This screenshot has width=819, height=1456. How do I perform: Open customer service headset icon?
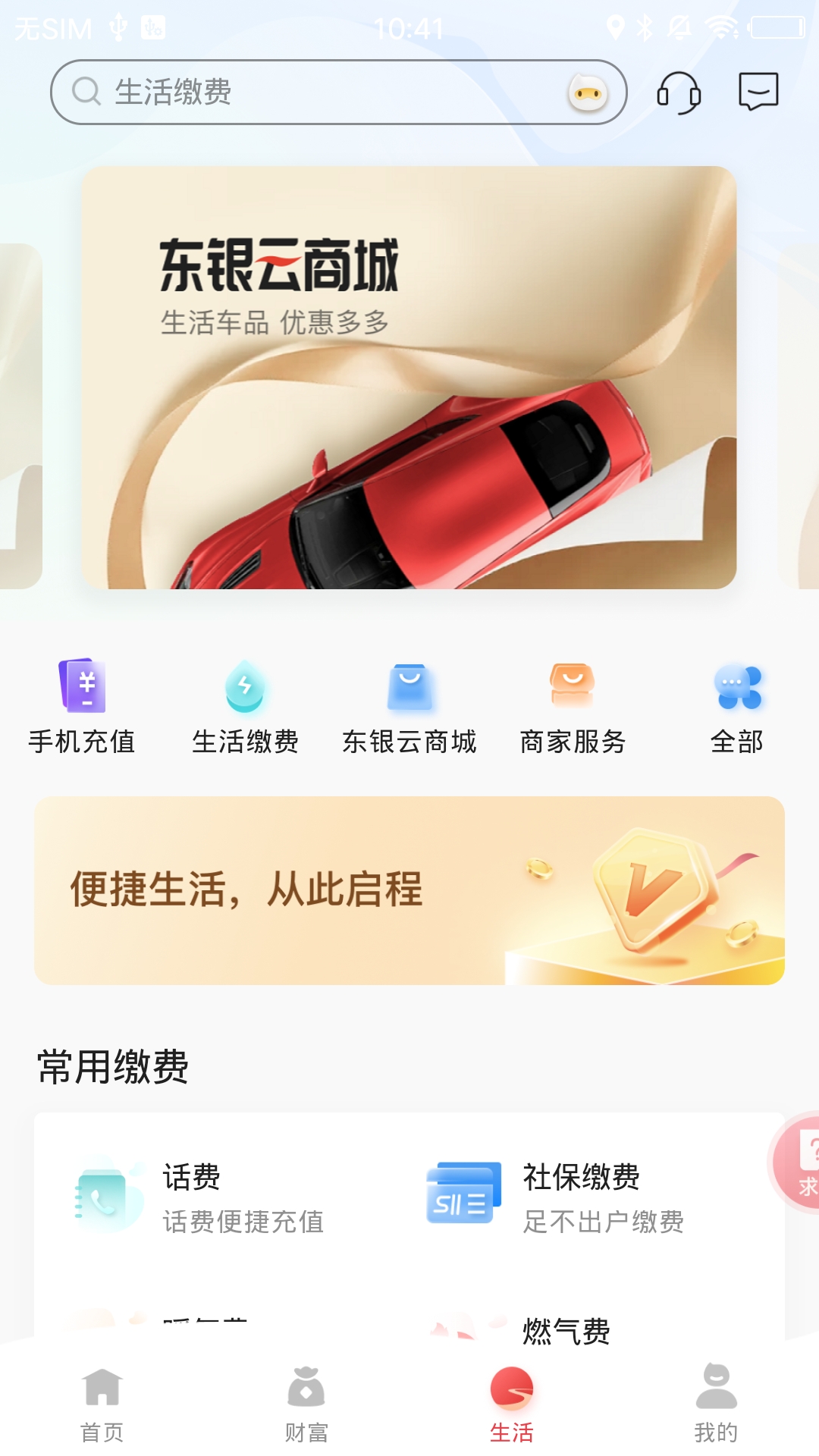(678, 93)
